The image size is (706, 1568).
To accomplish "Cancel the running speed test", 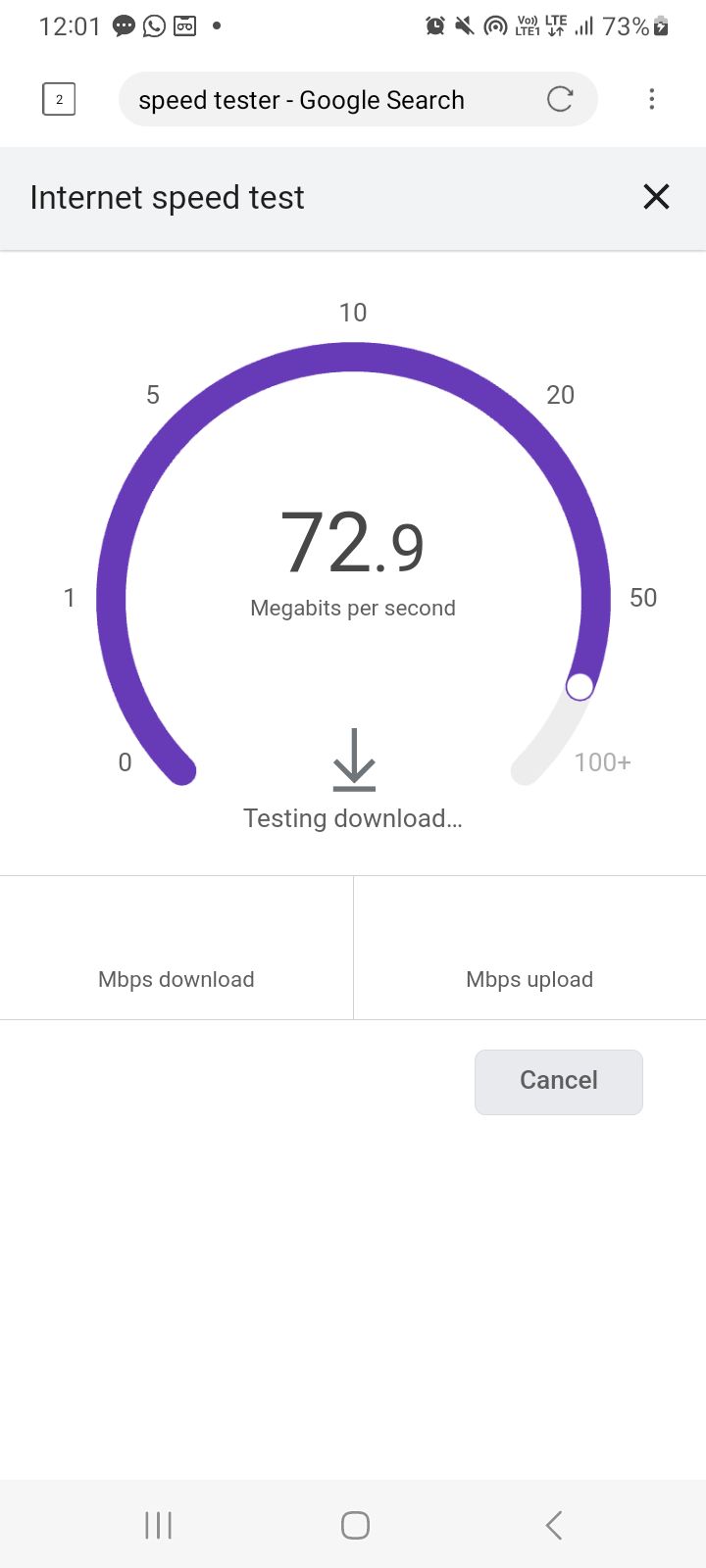I will coord(558,1082).
